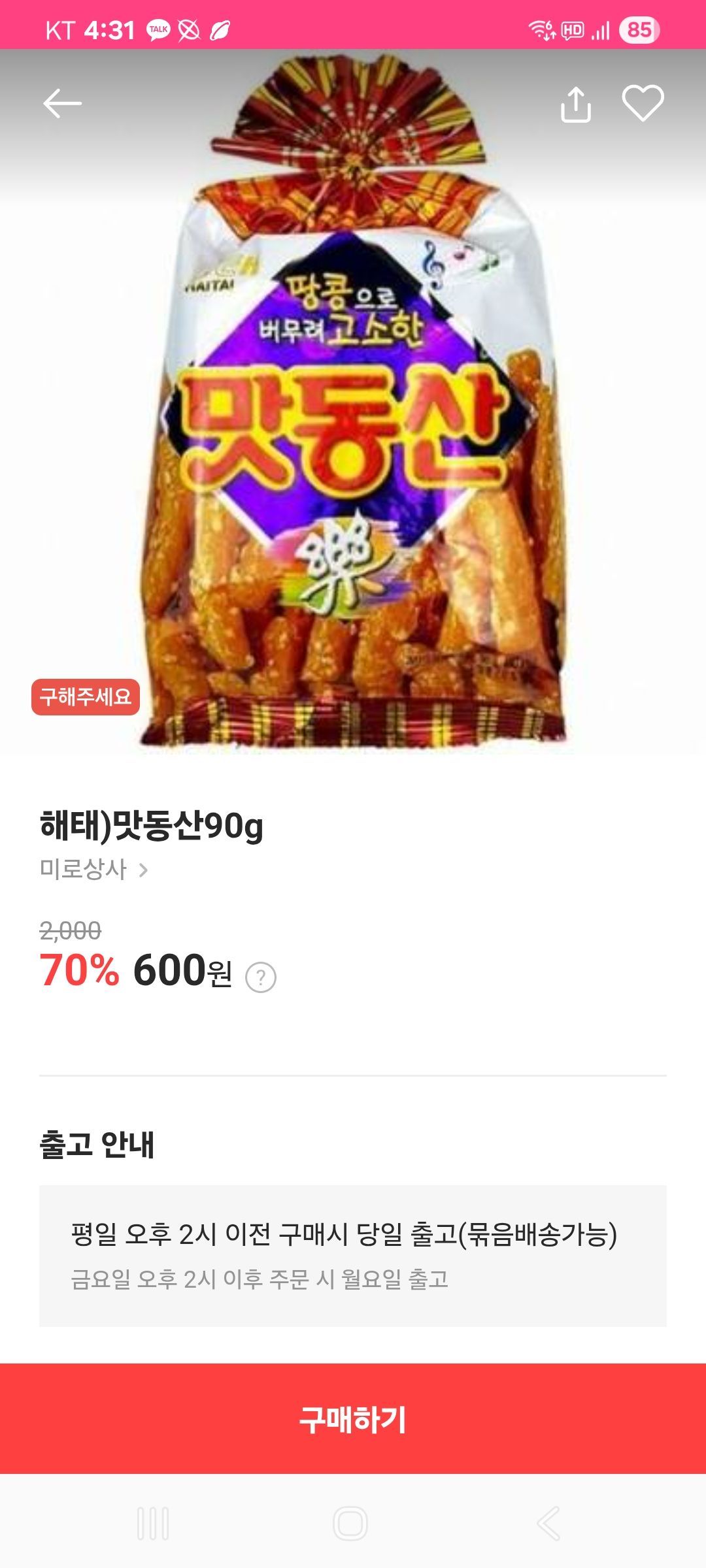Show price info via question mark
Image resolution: width=706 pixels, height=1568 pixels.
pyautogui.click(x=260, y=977)
